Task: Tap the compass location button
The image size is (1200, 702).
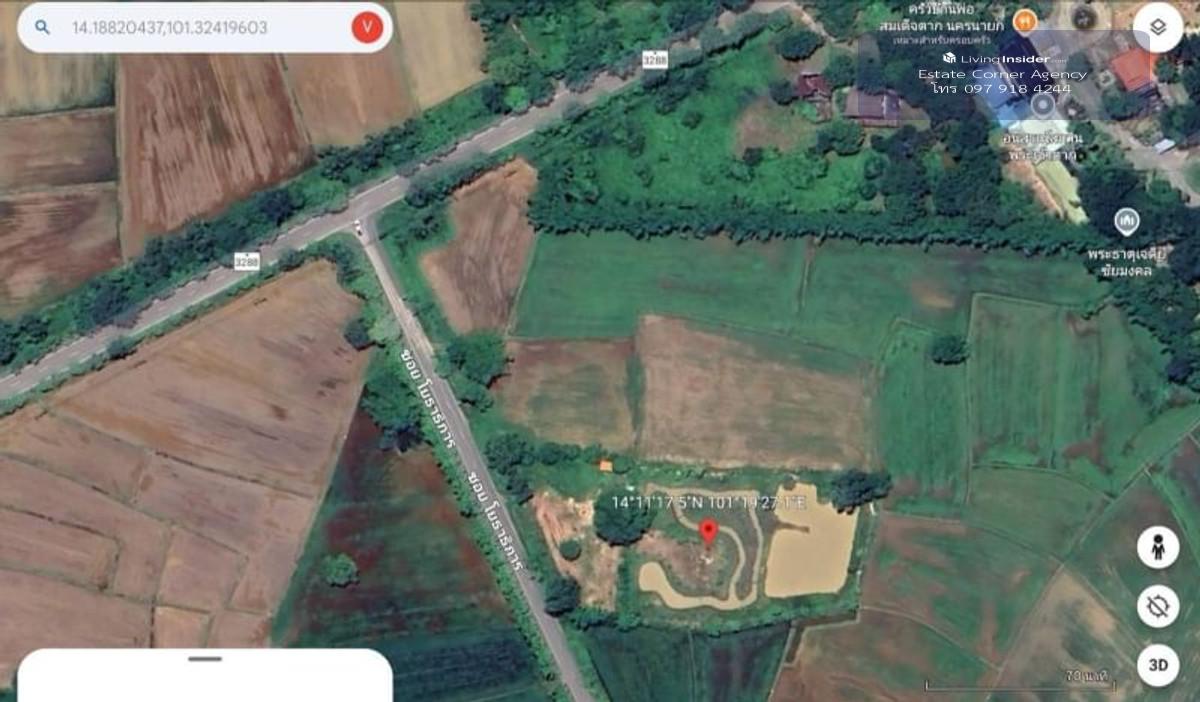Action: click(x=1157, y=606)
